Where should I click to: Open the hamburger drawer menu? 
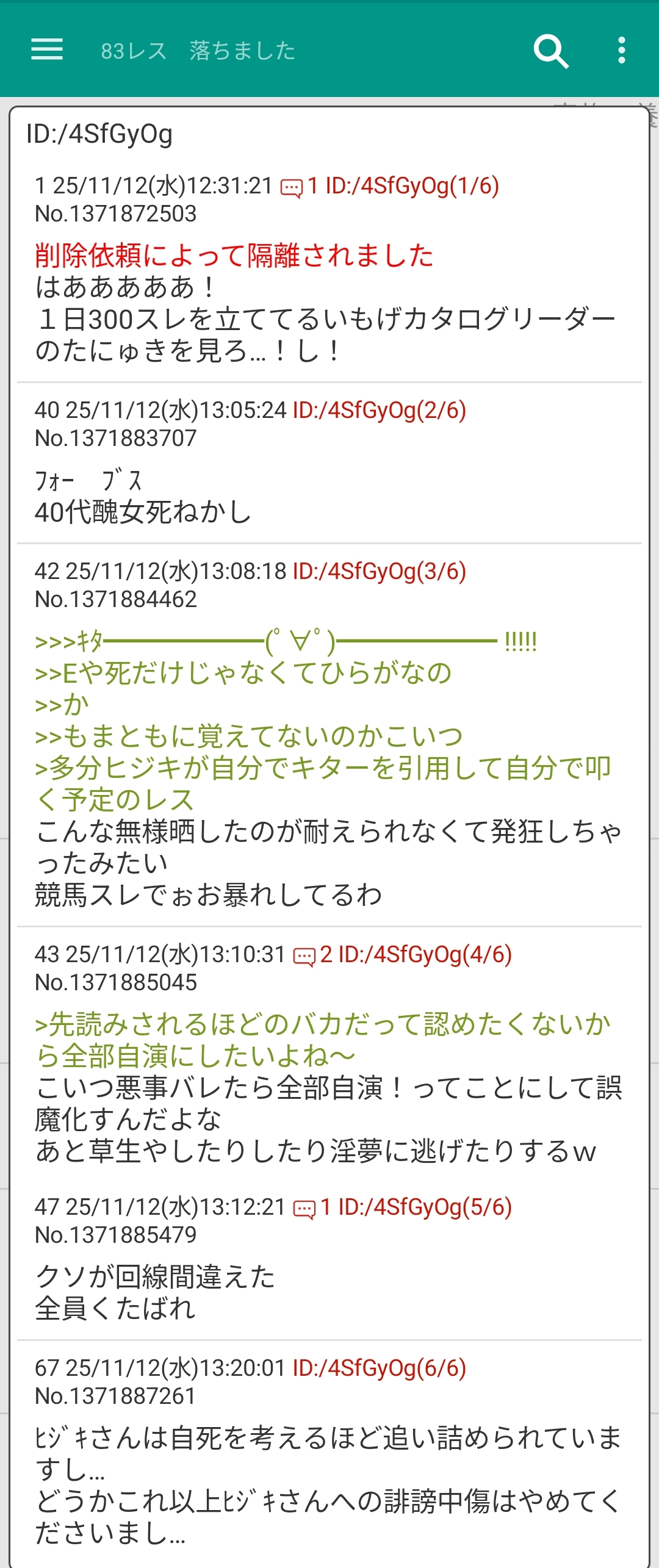click(x=47, y=49)
